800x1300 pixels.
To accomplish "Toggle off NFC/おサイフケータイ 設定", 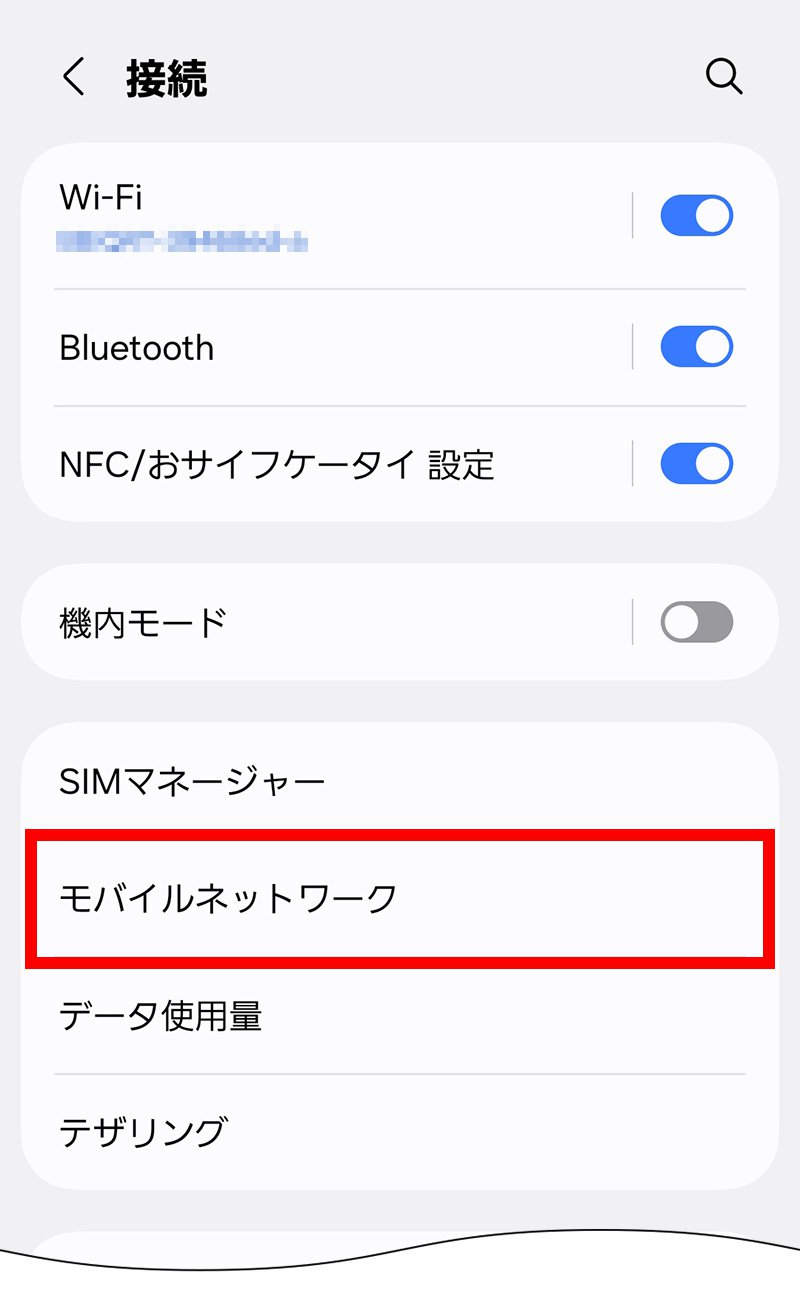I will (x=695, y=463).
